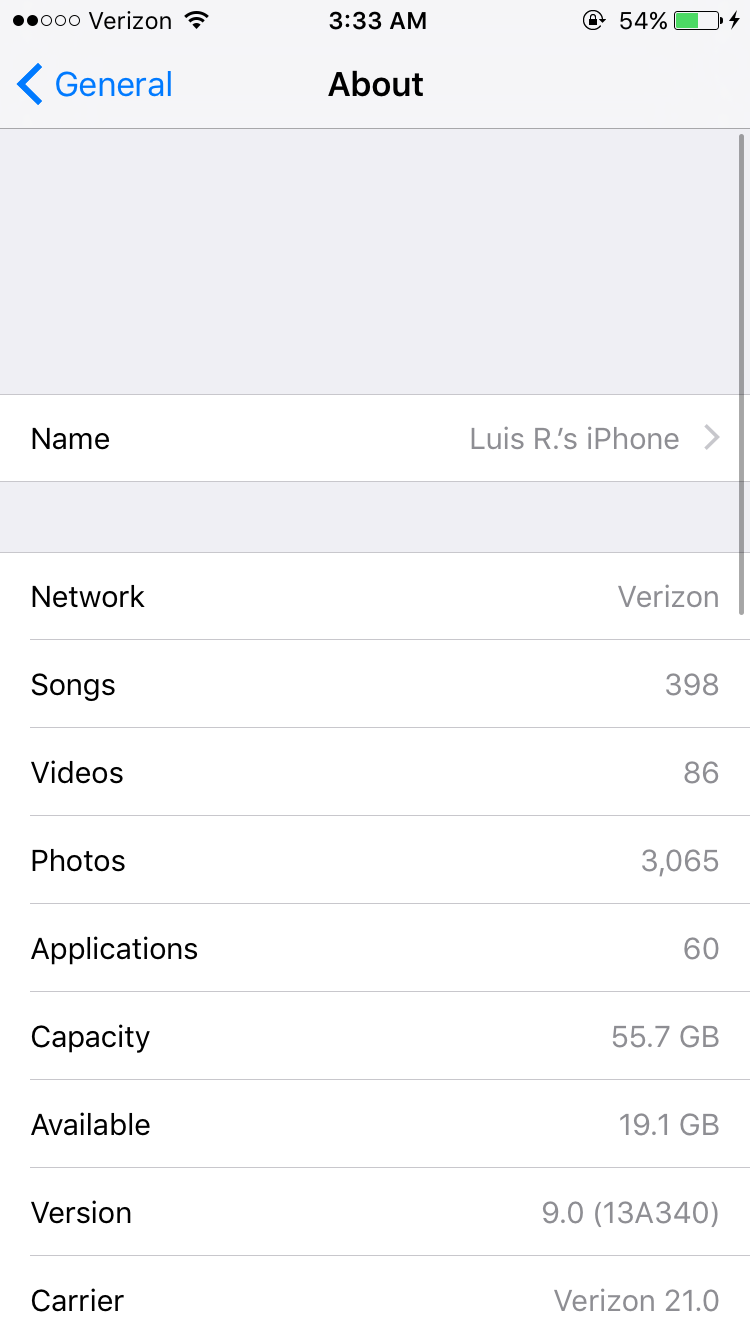
Task: Go back to General settings
Action: click(95, 85)
